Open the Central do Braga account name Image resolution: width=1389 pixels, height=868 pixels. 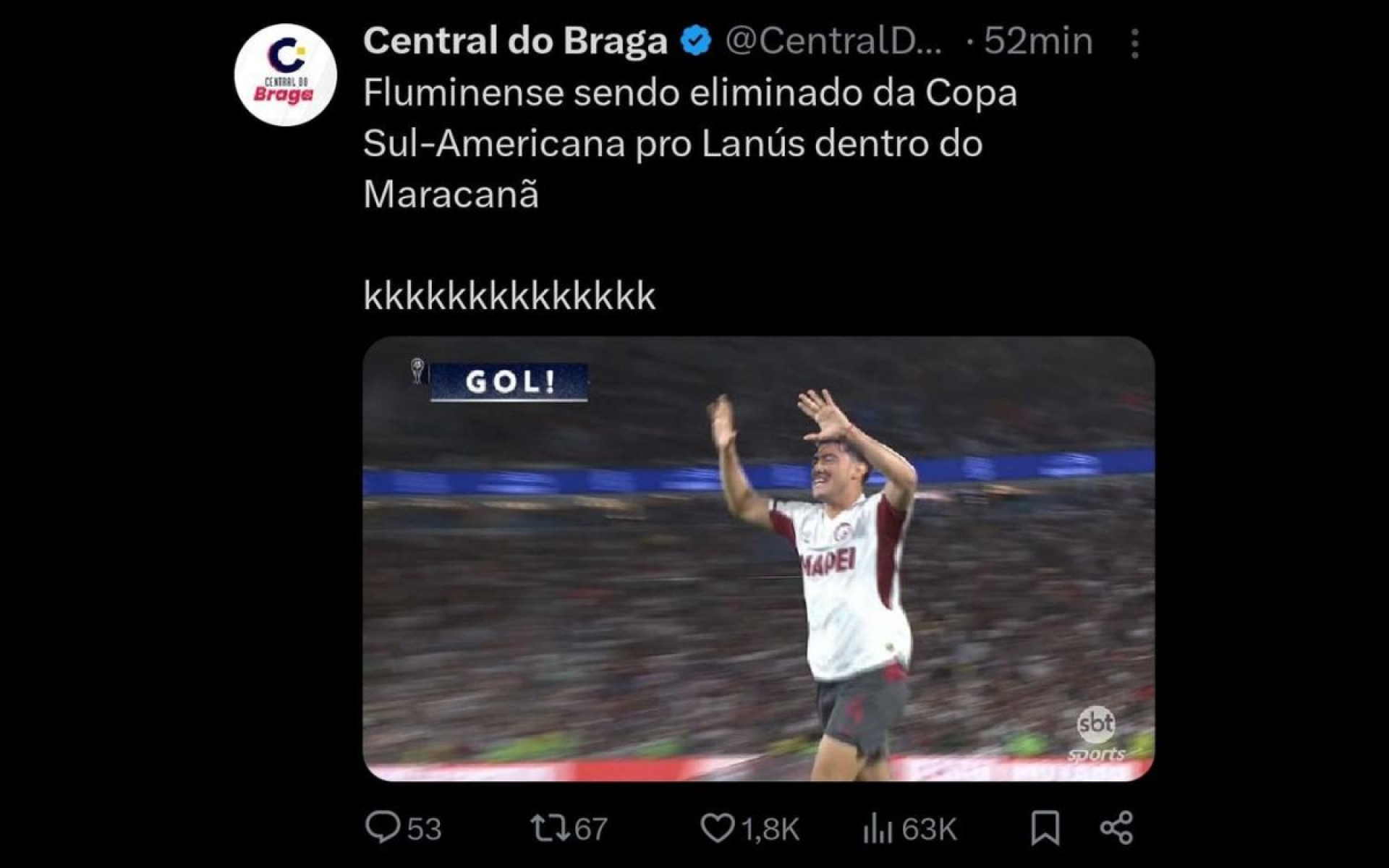515,41
